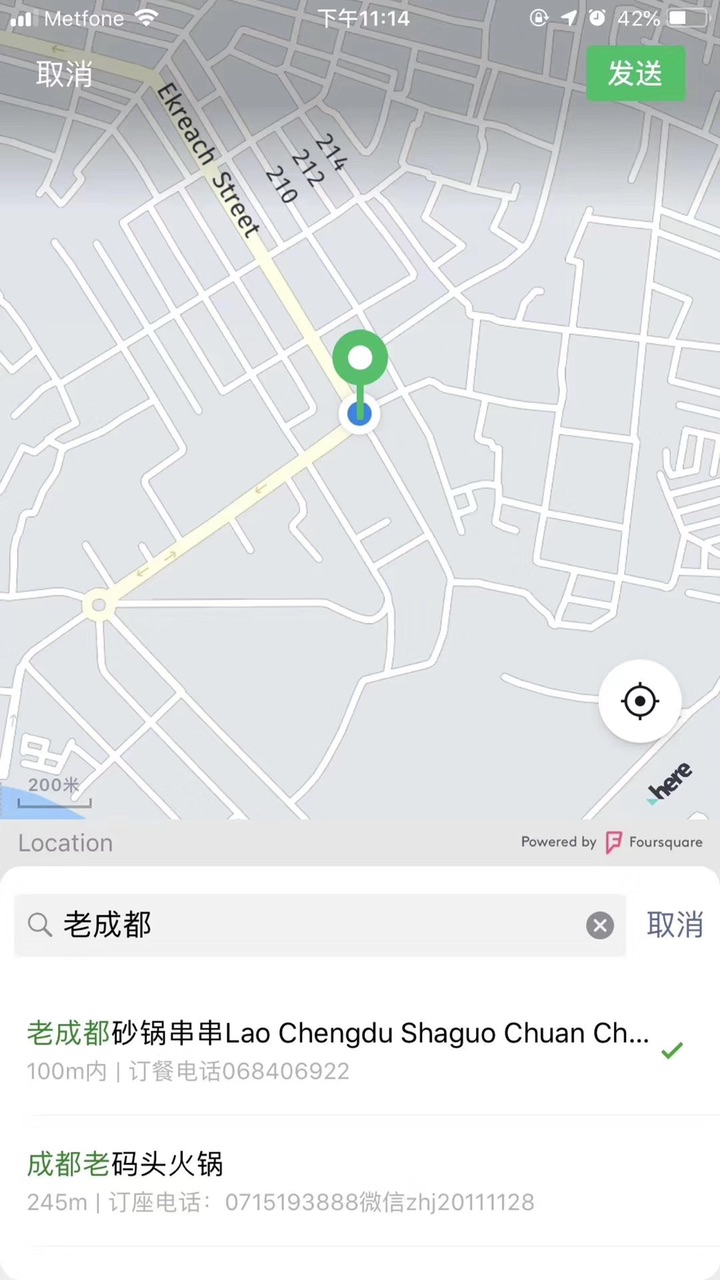720x1280 pixels.
Task: Tap the search field containing 老成都
Action: (310, 925)
